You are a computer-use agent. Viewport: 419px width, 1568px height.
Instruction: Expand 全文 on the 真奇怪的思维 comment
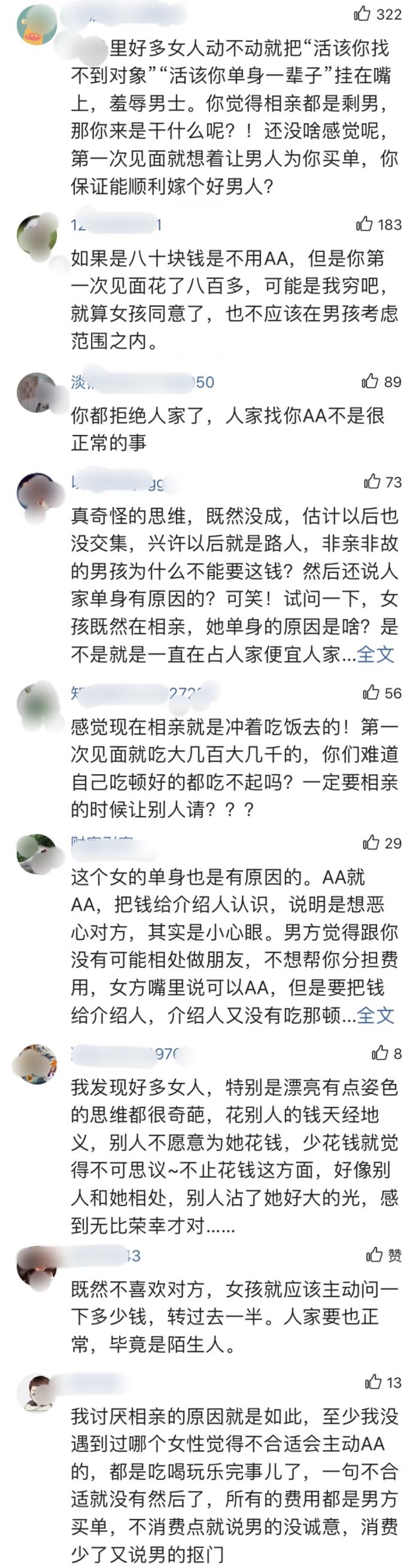pyautogui.click(x=375, y=654)
